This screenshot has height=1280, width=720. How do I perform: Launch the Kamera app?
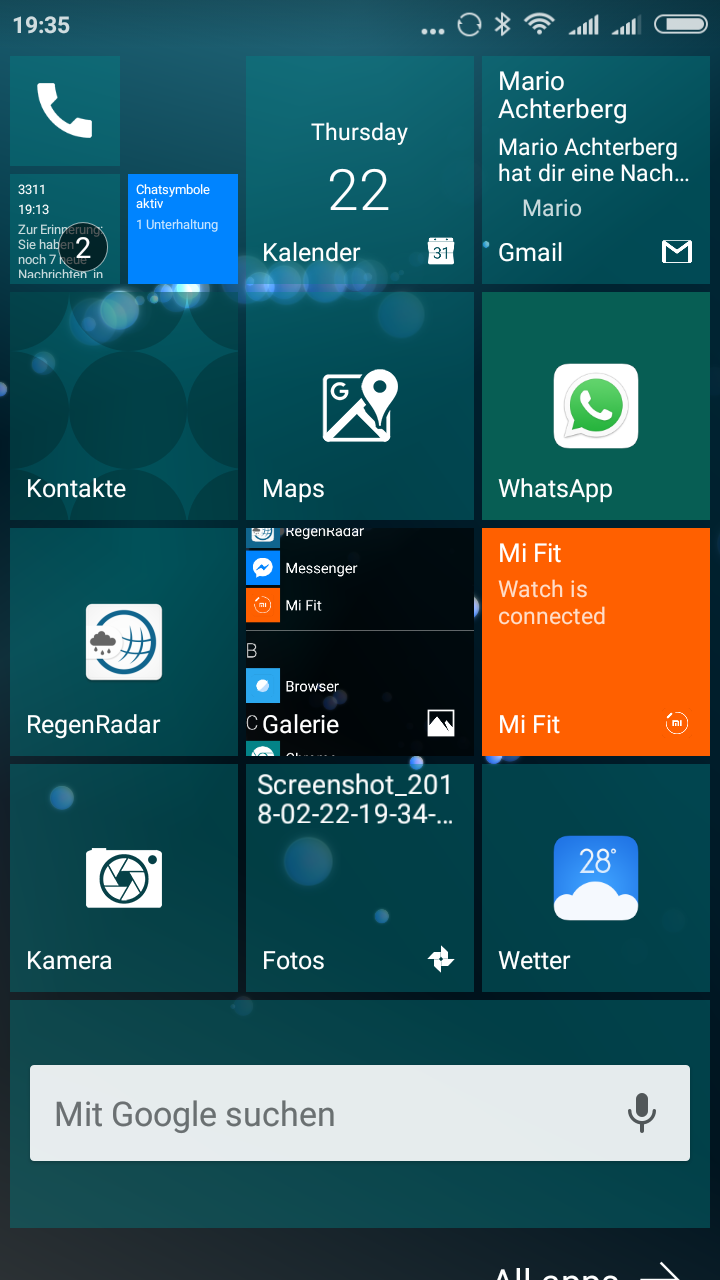(124, 878)
